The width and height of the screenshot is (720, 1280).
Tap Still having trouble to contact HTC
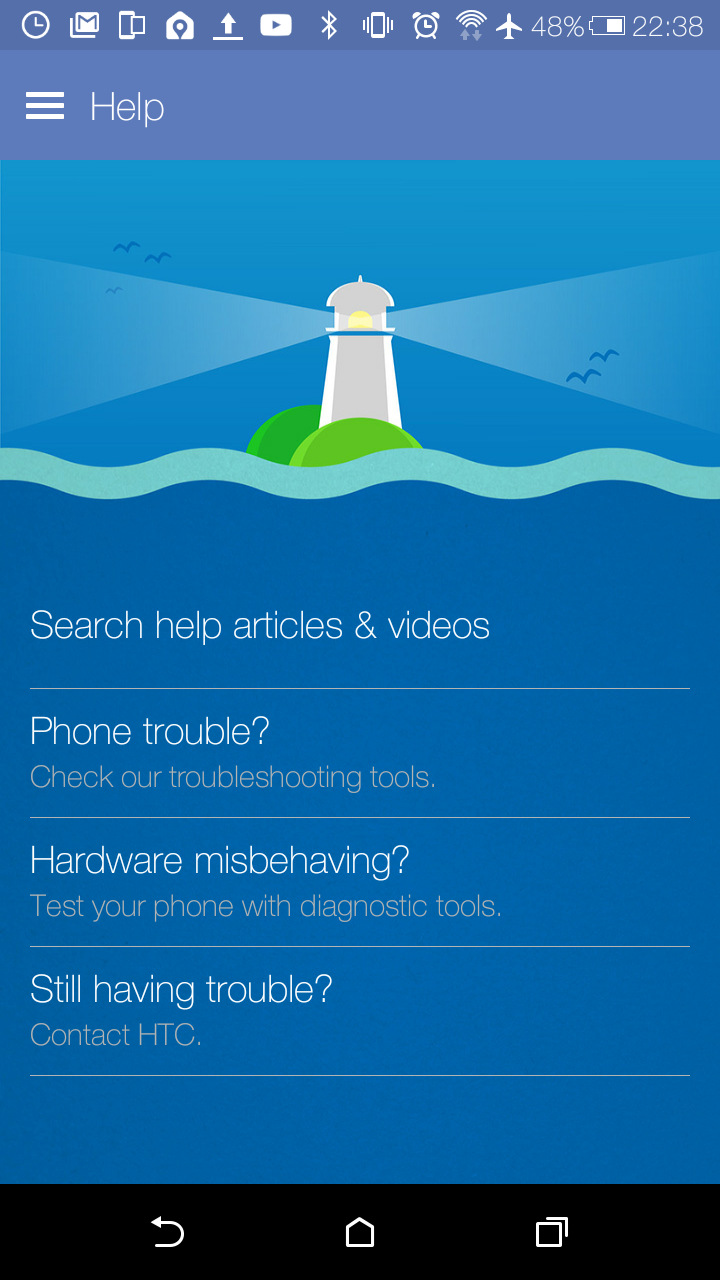tap(360, 1011)
